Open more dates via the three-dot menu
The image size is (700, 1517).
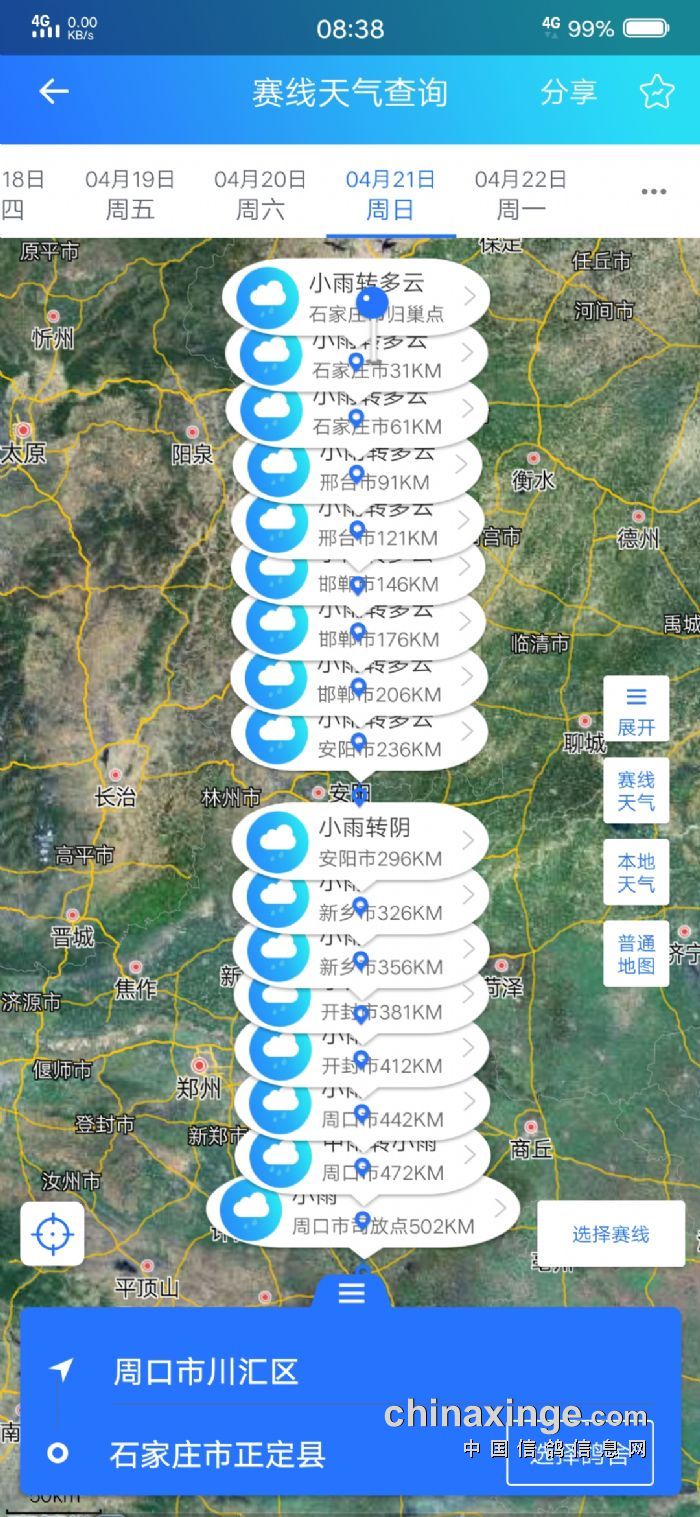(x=653, y=192)
